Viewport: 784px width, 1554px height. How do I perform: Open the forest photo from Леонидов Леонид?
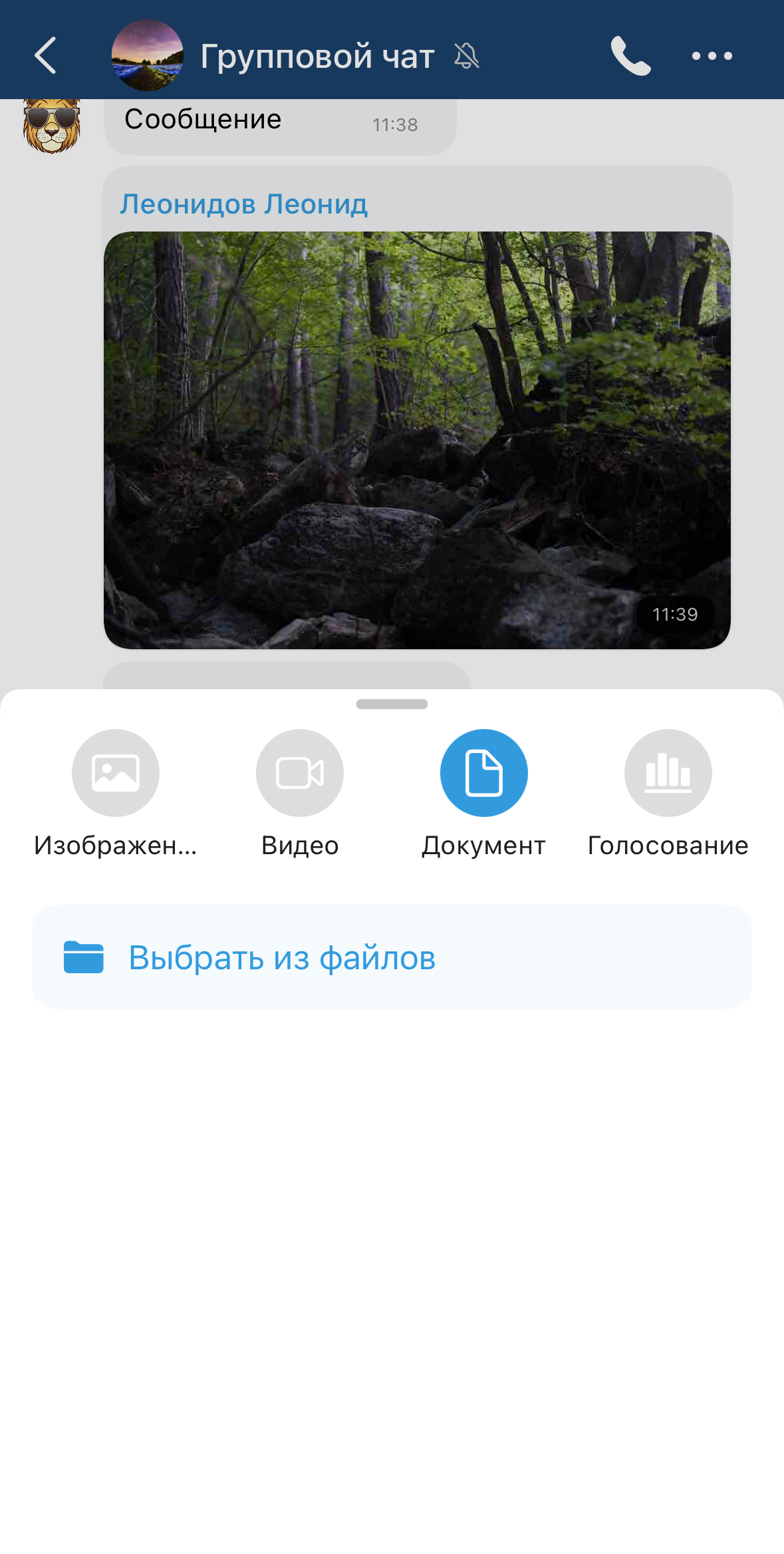click(417, 440)
